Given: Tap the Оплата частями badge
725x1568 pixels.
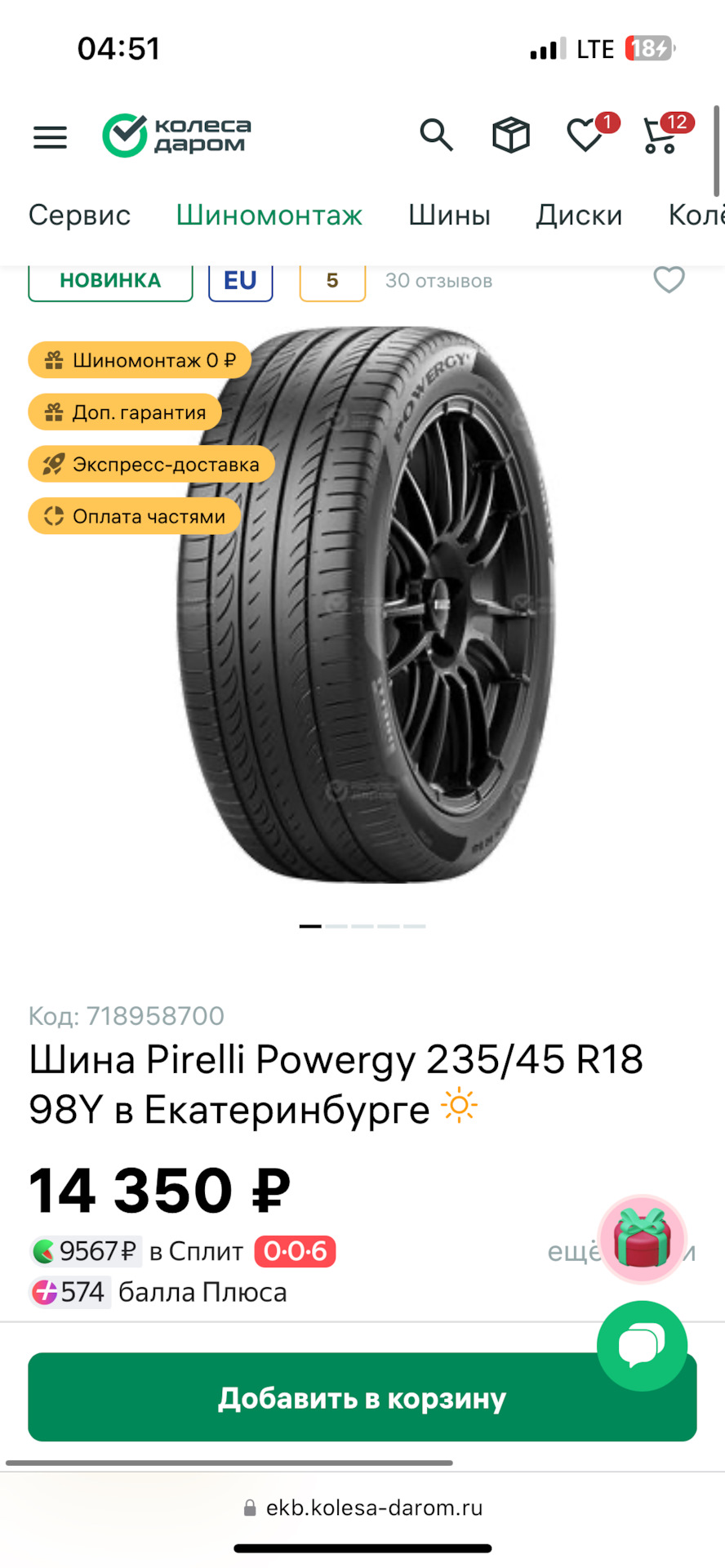Looking at the screenshot, I should [x=135, y=516].
